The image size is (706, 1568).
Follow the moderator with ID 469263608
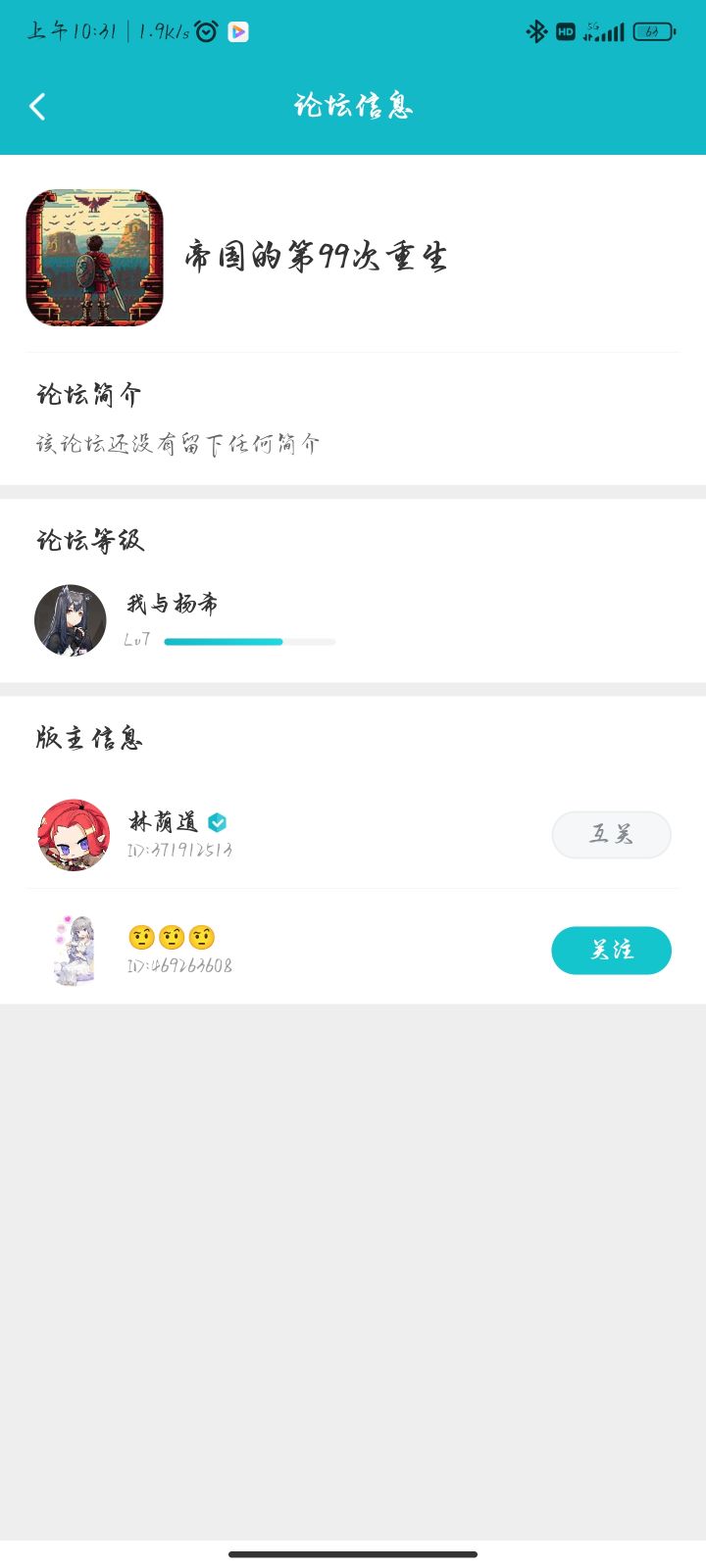611,951
